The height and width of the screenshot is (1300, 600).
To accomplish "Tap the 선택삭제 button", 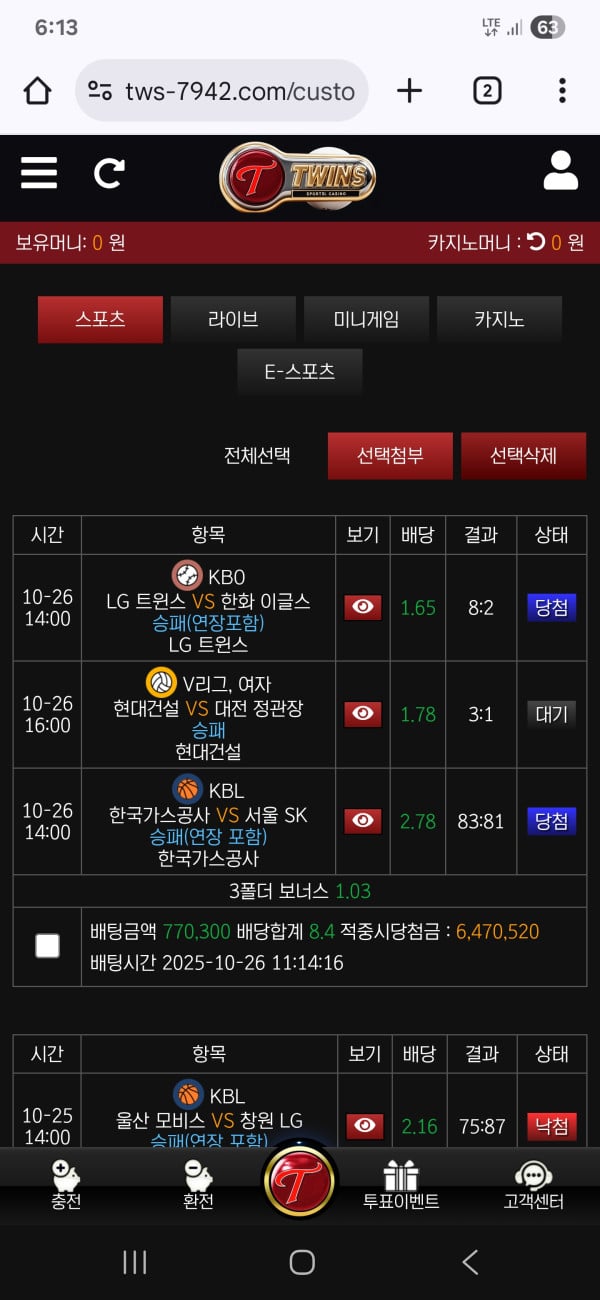I will point(523,455).
